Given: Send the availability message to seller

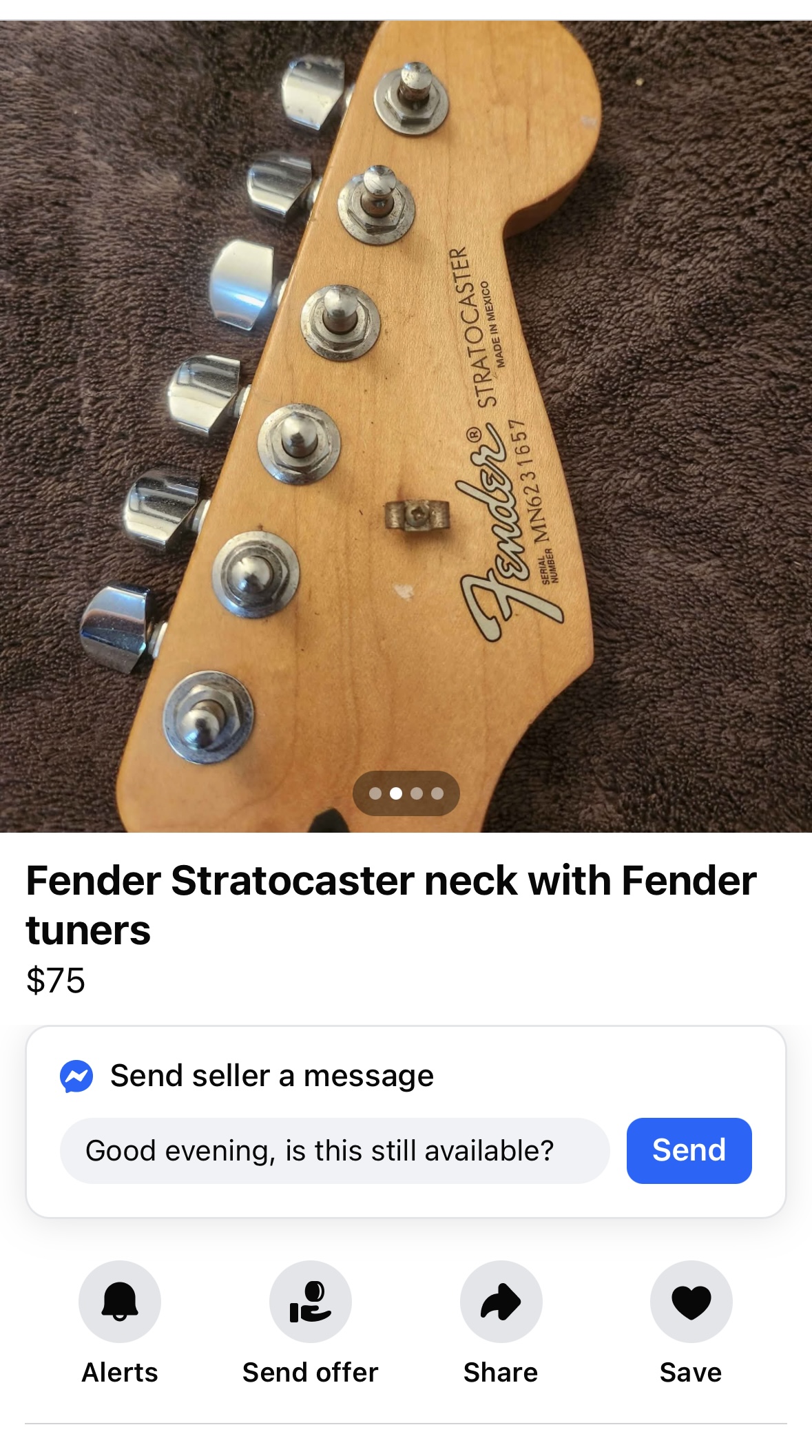Looking at the screenshot, I should pos(688,1151).
